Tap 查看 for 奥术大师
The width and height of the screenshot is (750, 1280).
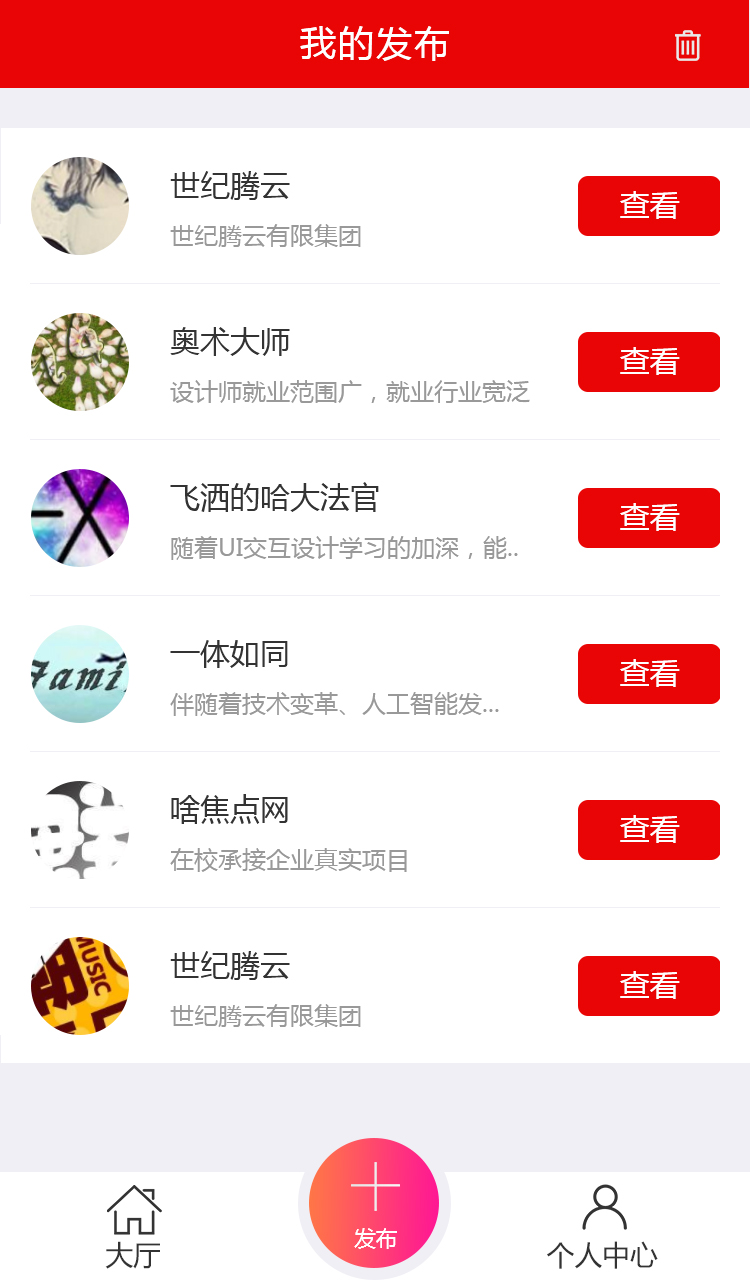pos(648,362)
